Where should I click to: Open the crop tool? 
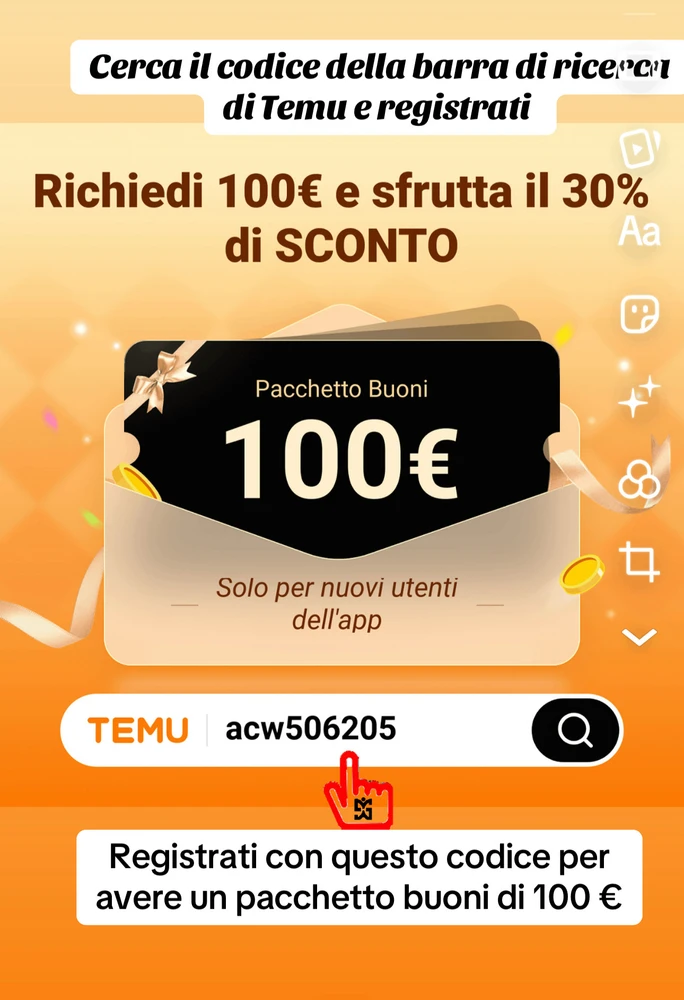639,561
